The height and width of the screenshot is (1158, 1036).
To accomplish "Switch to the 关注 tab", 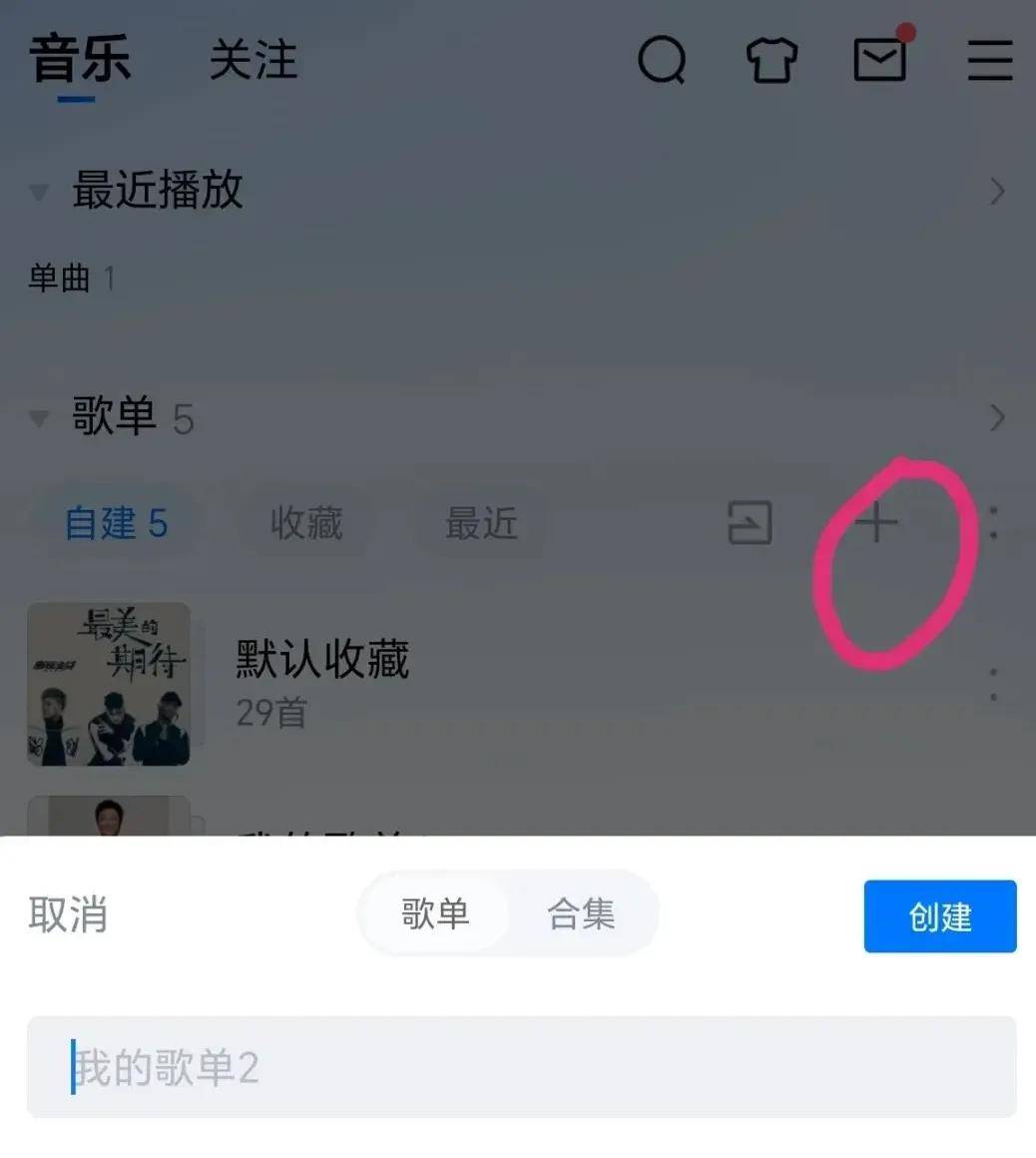I will tap(253, 60).
